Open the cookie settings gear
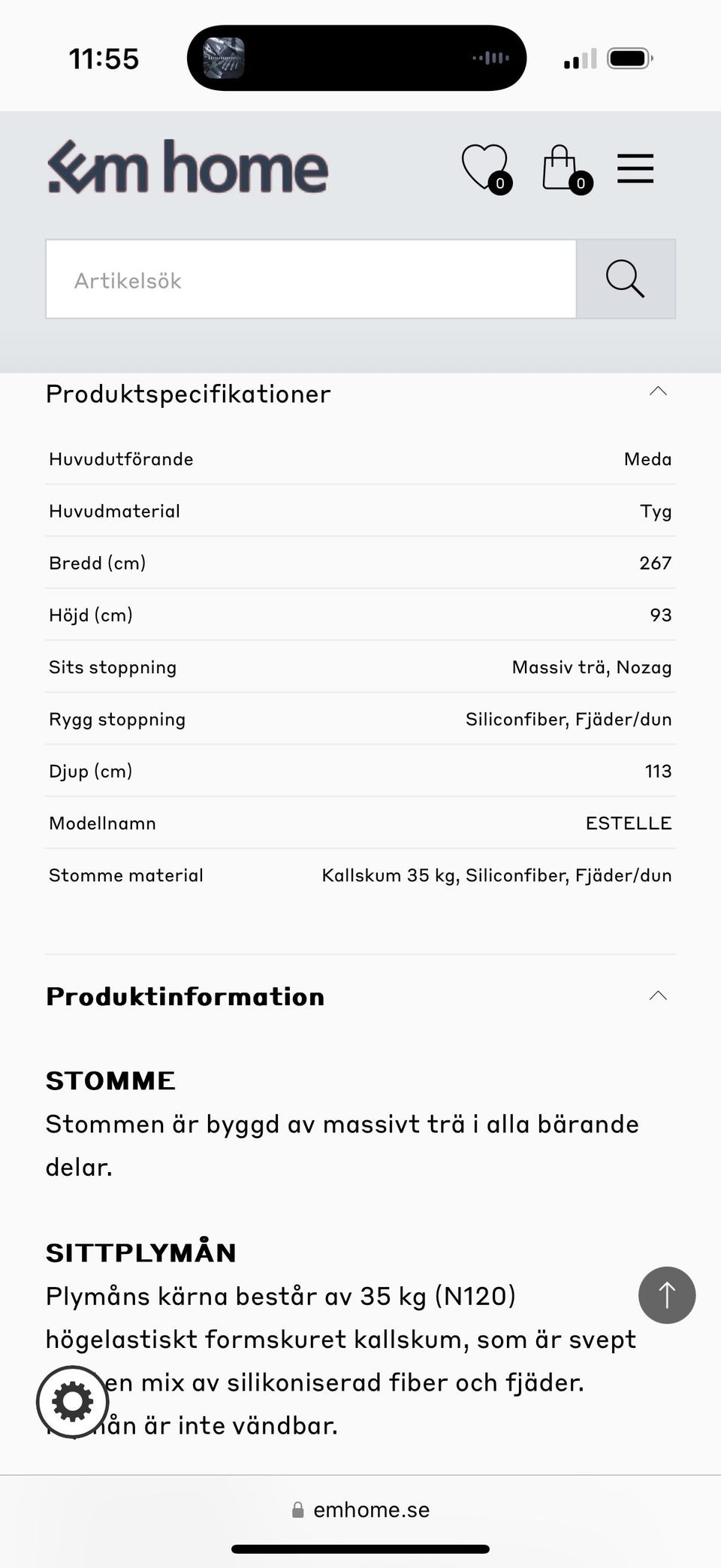The image size is (721, 1568). click(71, 1400)
